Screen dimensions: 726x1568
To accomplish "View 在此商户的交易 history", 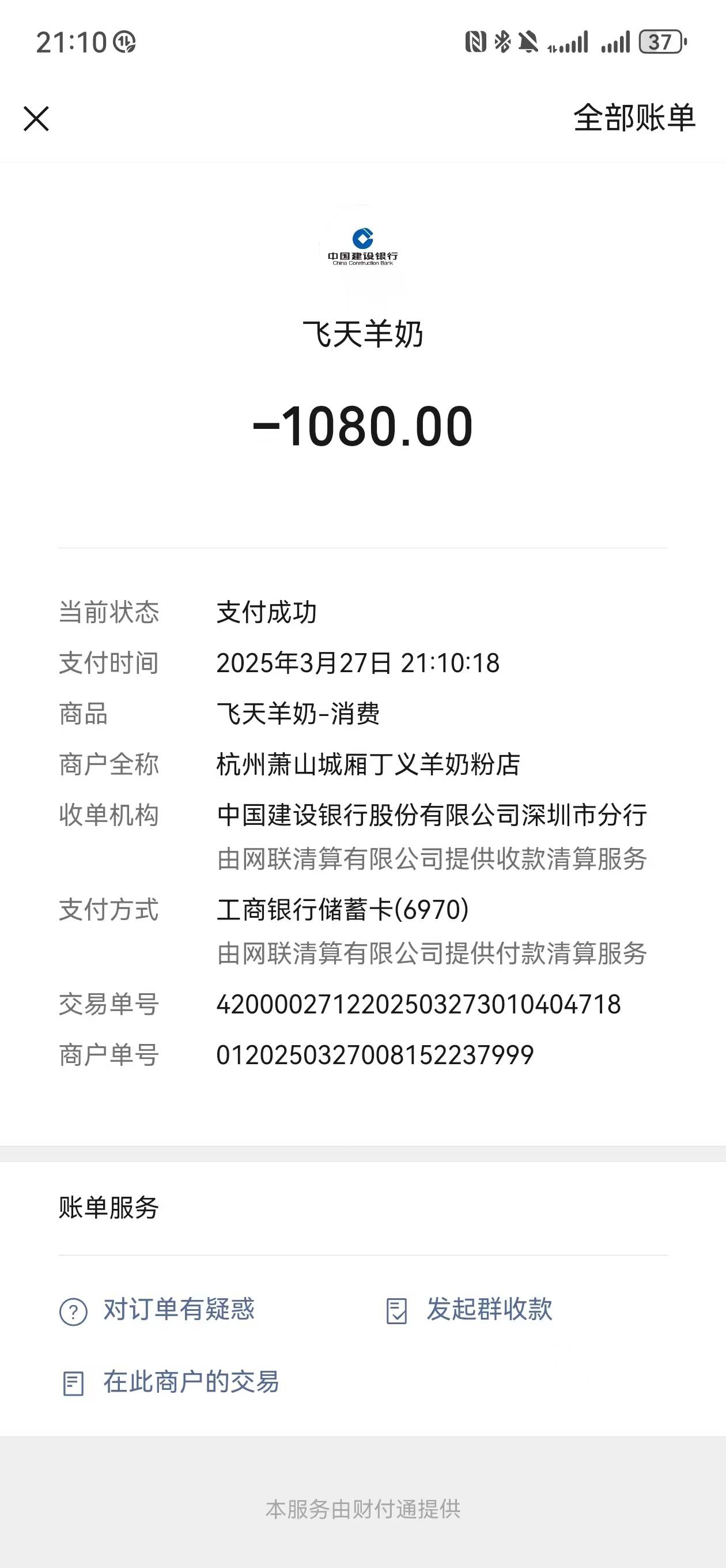I will 171,1382.
